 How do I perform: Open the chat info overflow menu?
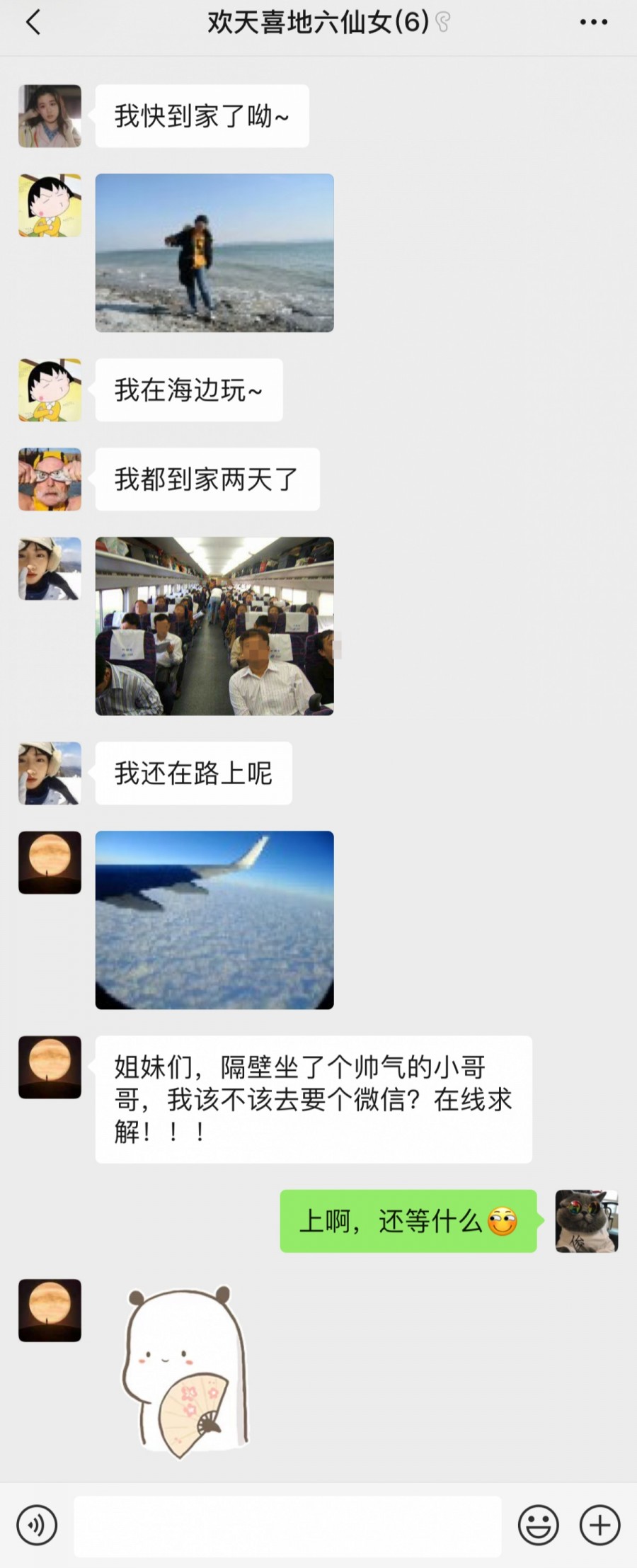(x=593, y=23)
